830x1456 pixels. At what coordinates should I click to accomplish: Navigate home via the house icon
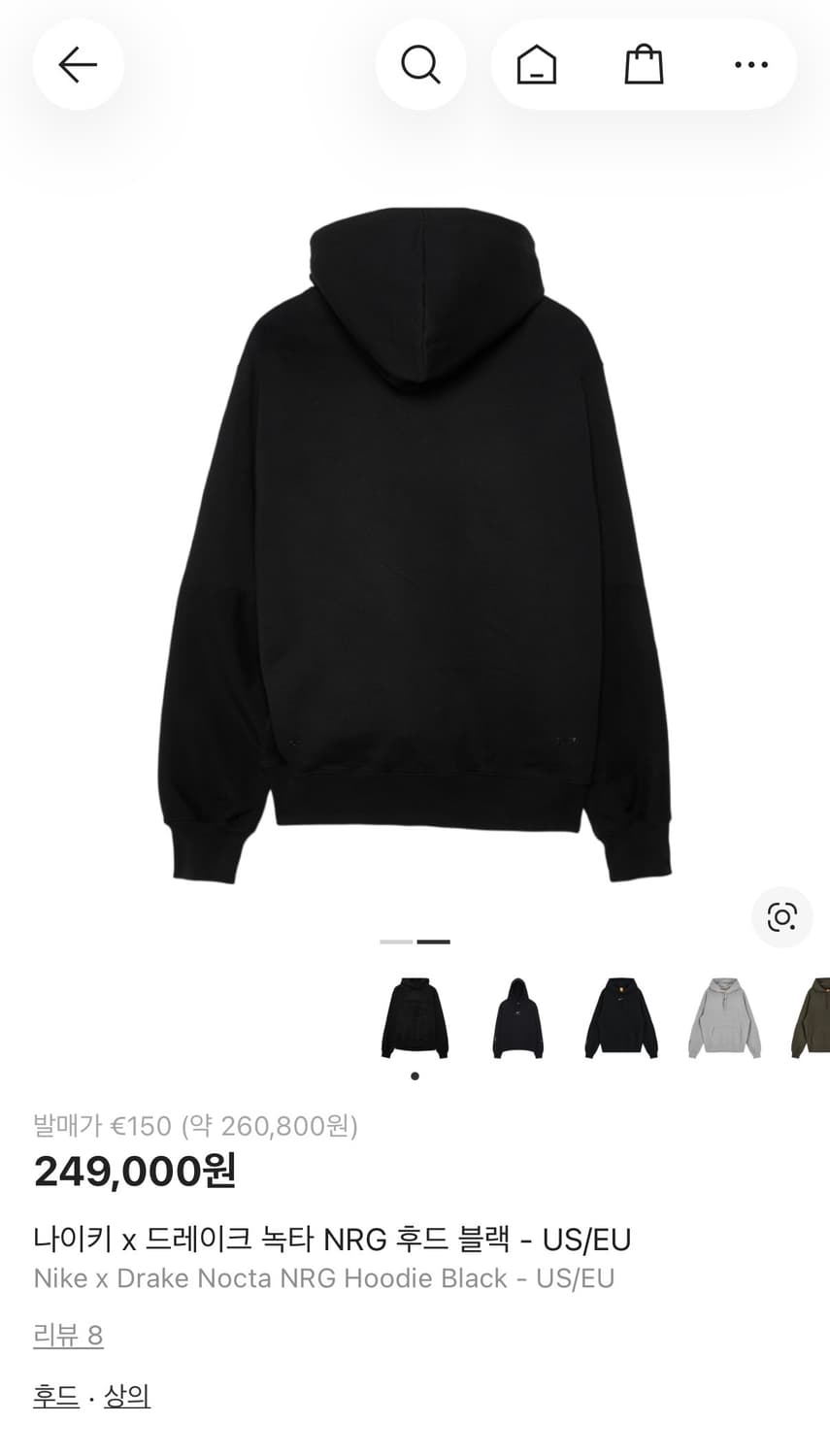[536, 64]
